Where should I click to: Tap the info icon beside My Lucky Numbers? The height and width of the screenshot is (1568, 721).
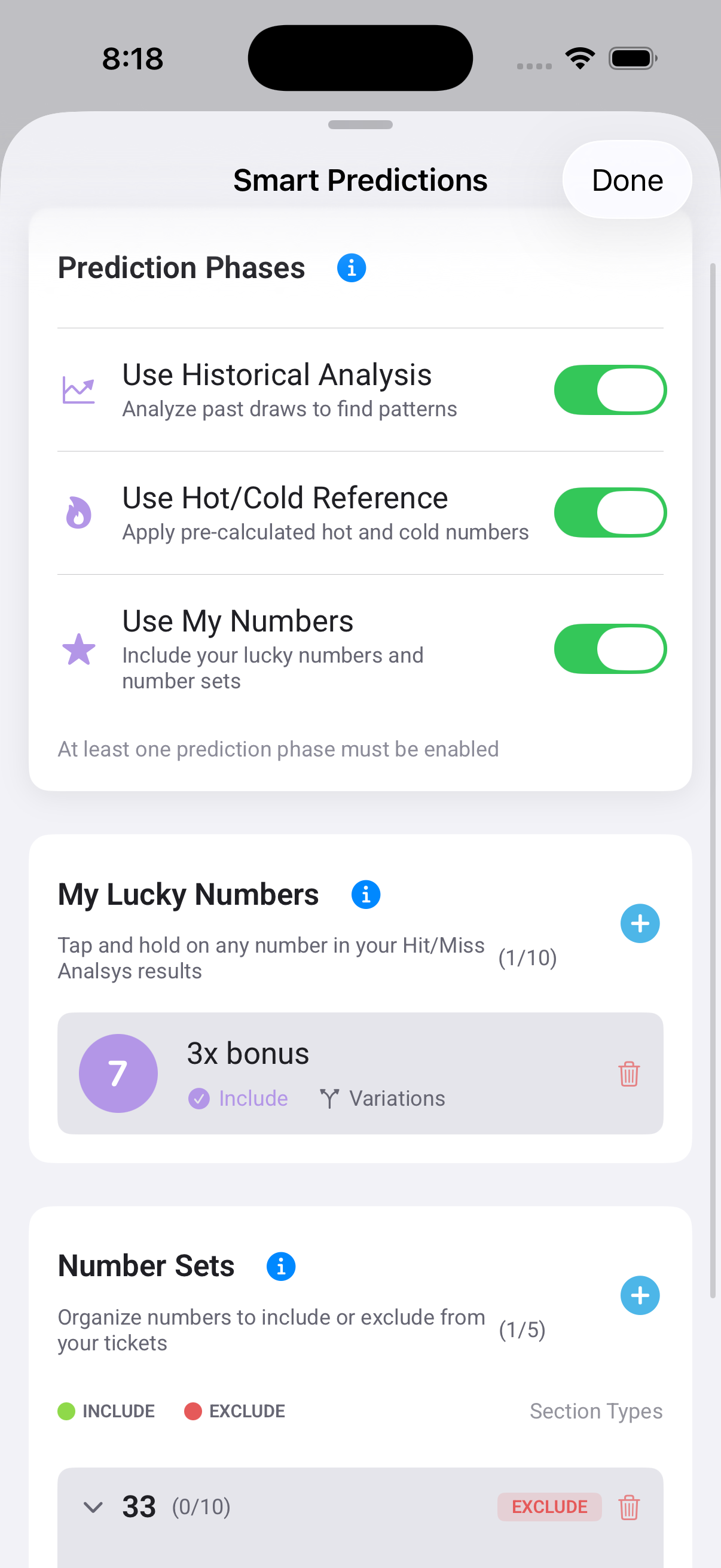tap(365, 893)
